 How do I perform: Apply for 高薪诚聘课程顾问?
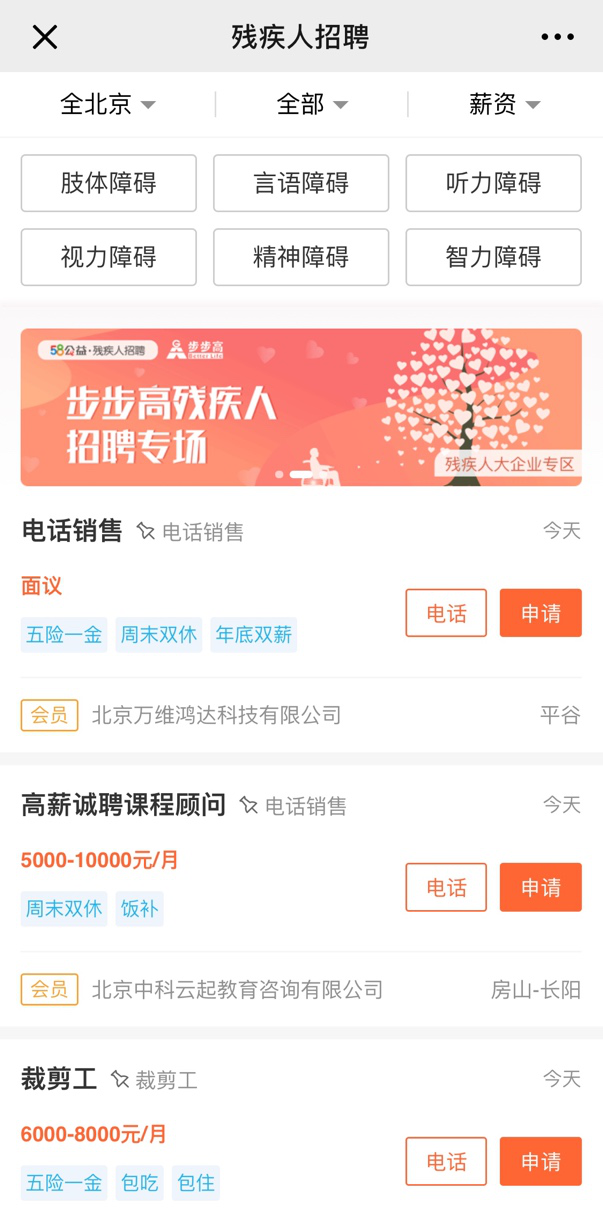[x=540, y=887]
